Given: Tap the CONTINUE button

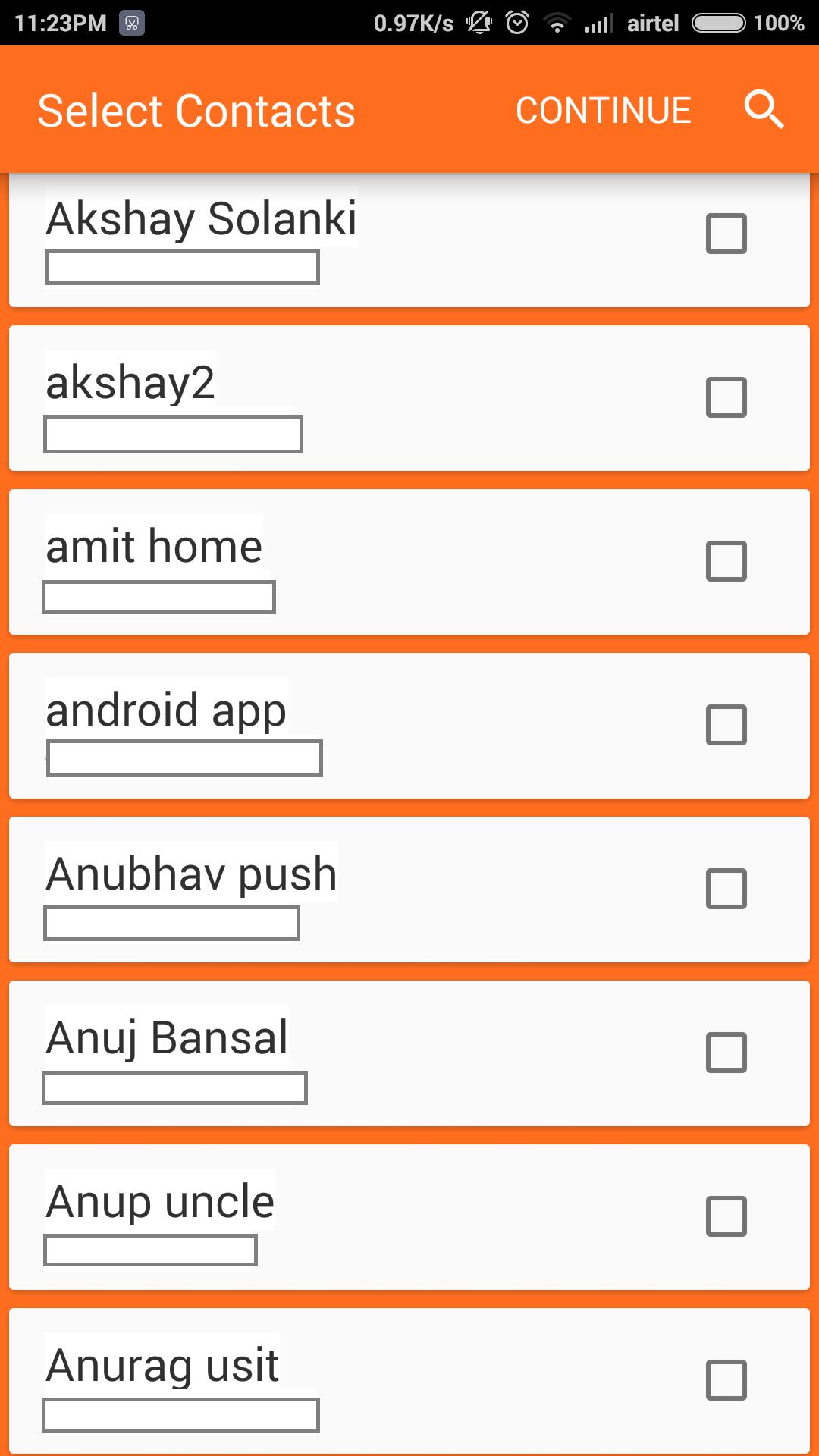Looking at the screenshot, I should 603,111.
